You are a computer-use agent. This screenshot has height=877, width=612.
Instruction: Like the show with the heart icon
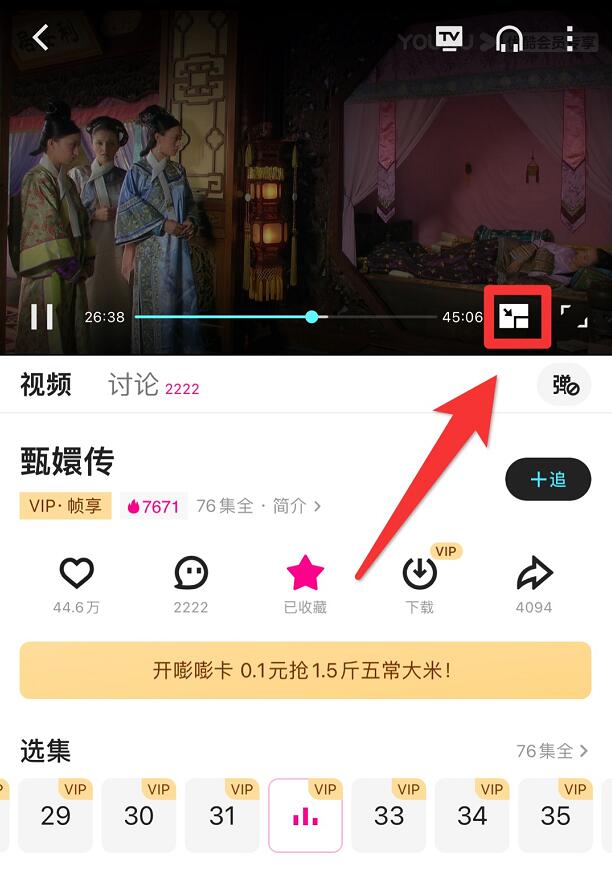(x=76, y=573)
